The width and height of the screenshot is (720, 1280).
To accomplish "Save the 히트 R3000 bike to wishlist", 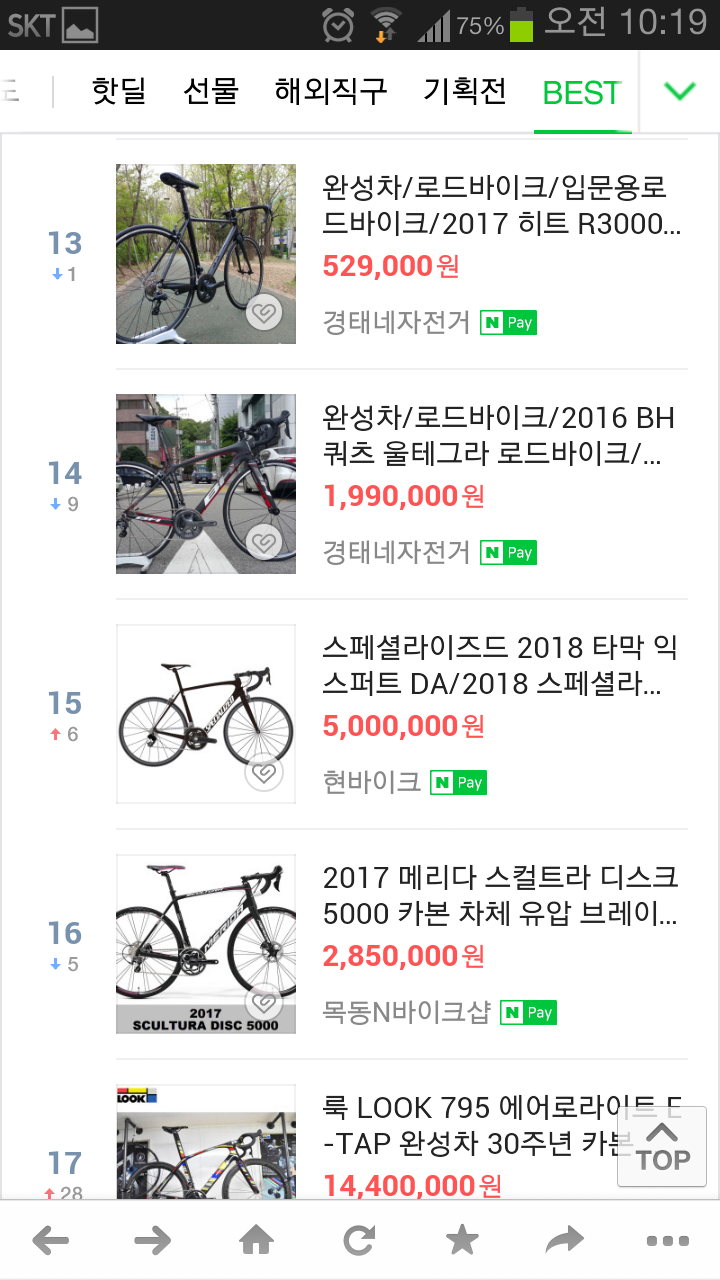I will point(264,313).
